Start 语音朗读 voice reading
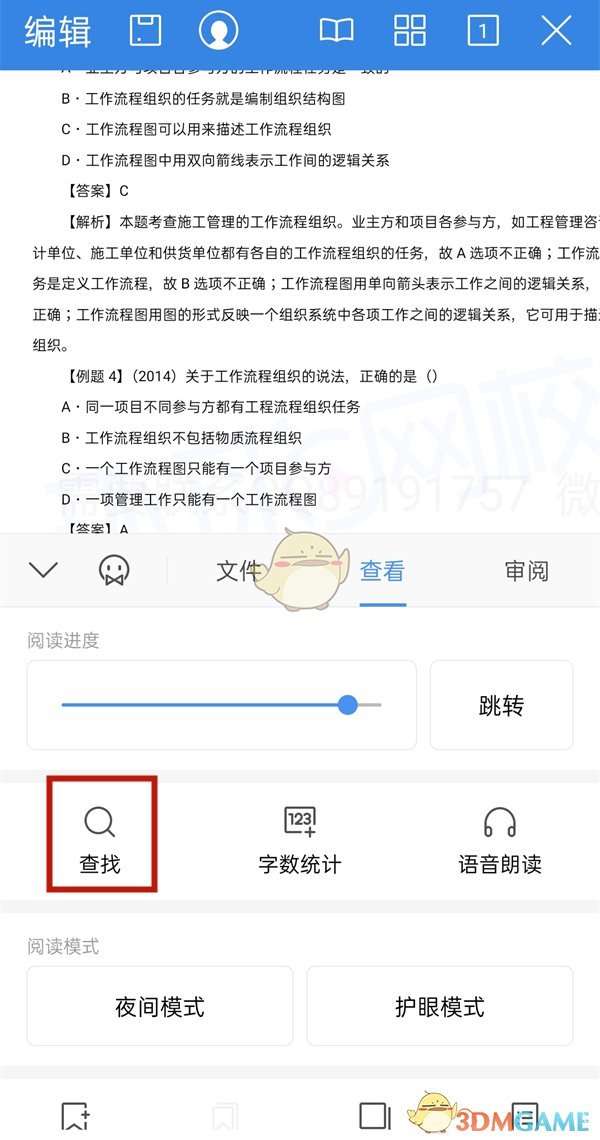The image size is (600, 1140). pyautogui.click(x=500, y=840)
